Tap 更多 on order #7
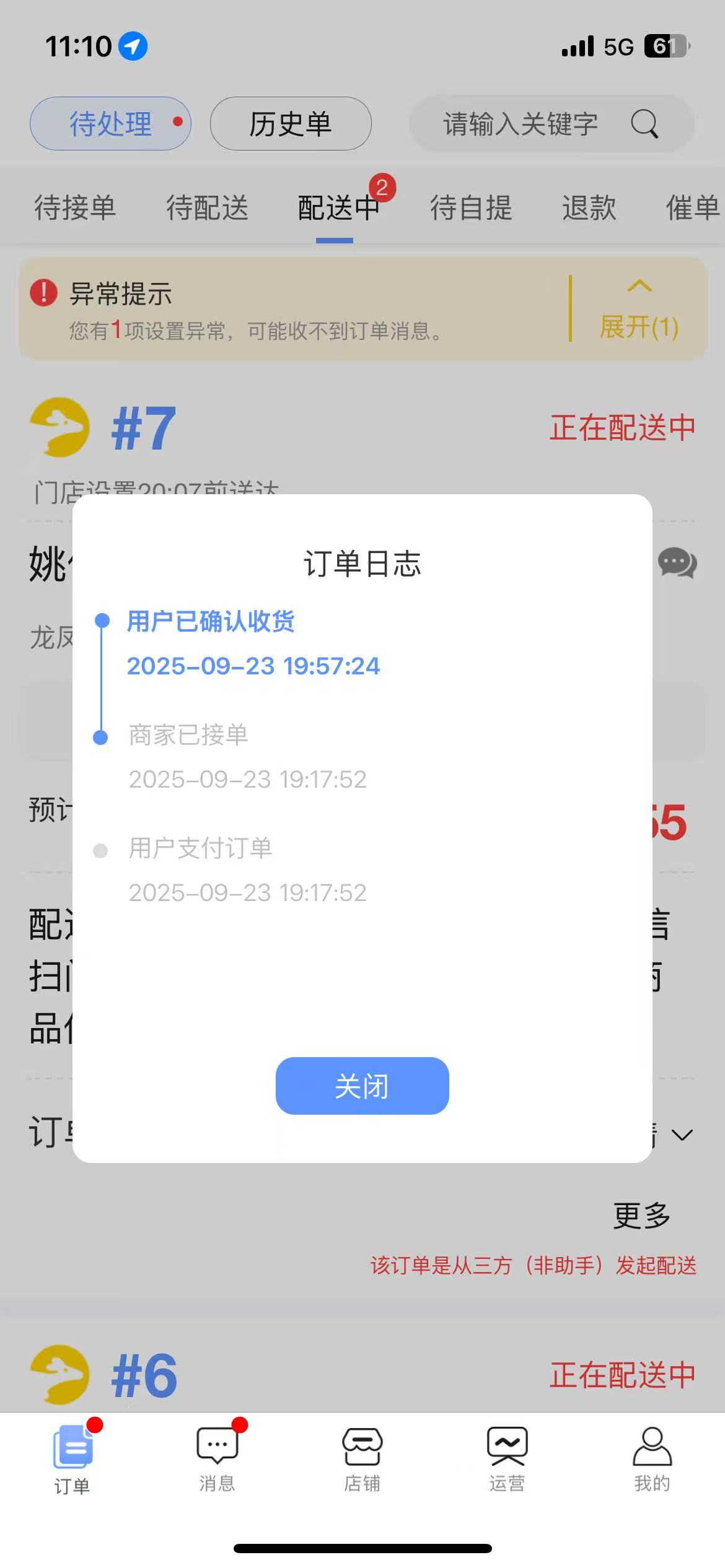This screenshot has height=1568, width=725. pos(641,1216)
